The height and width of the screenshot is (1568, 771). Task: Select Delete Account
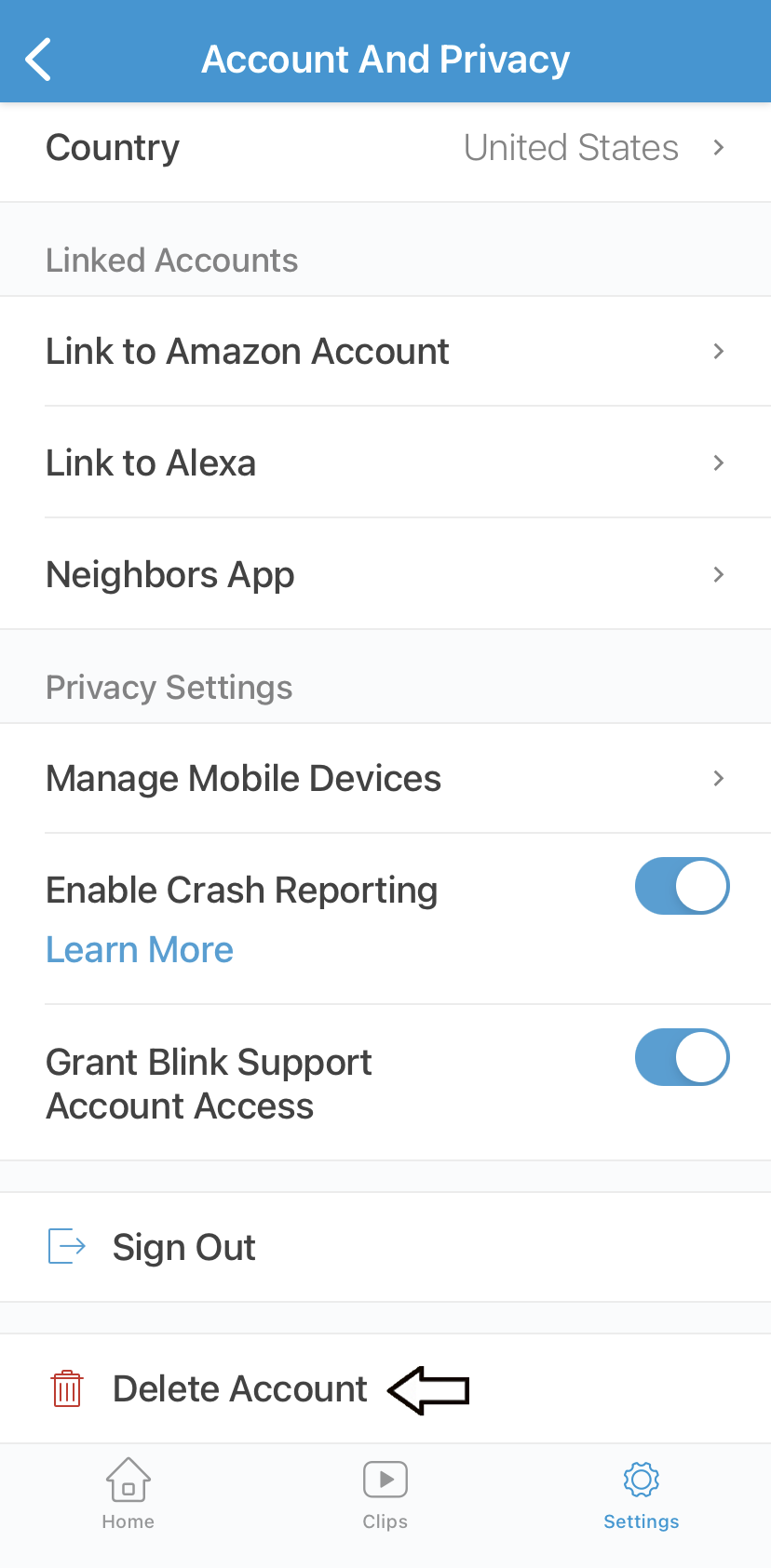click(385, 1388)
